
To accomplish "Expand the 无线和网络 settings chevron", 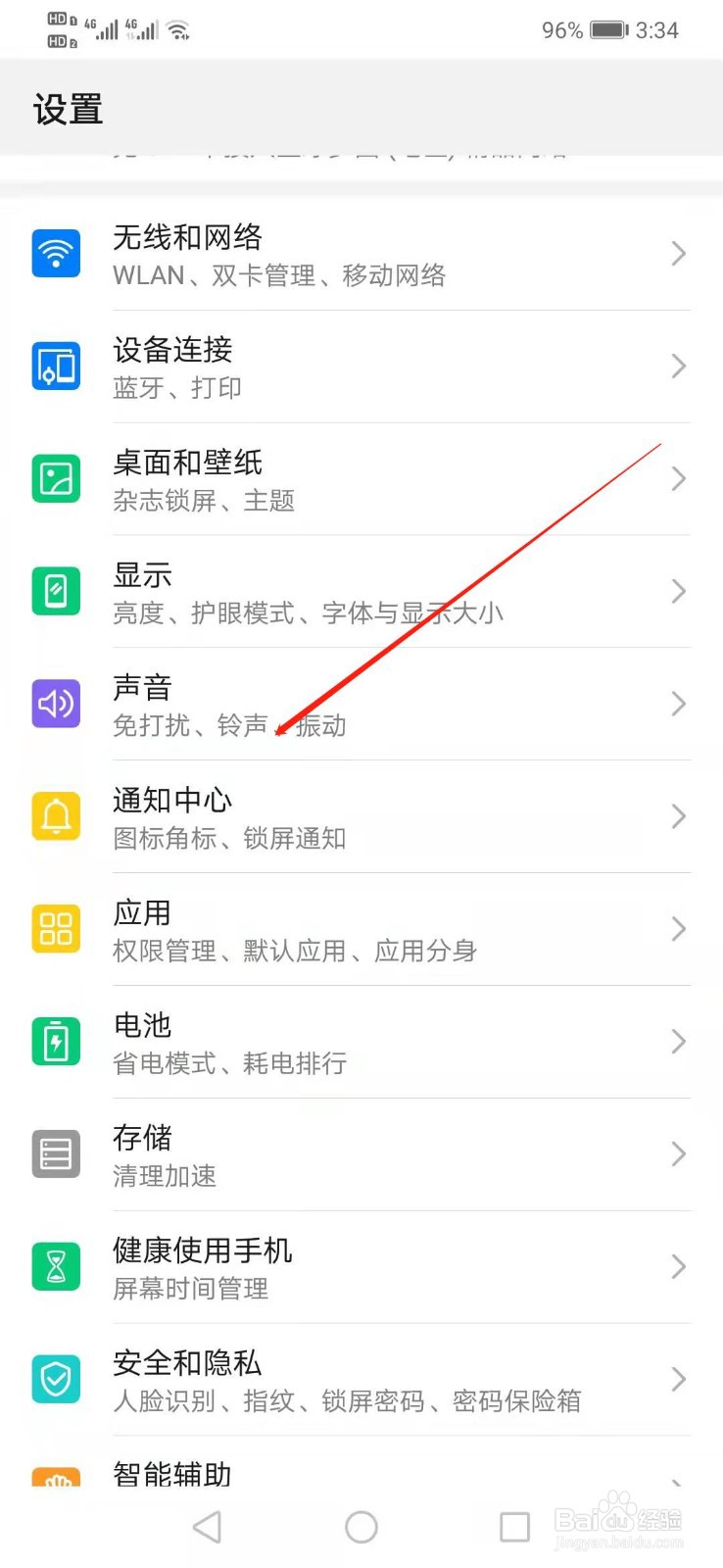I will (x=678, y=253).
